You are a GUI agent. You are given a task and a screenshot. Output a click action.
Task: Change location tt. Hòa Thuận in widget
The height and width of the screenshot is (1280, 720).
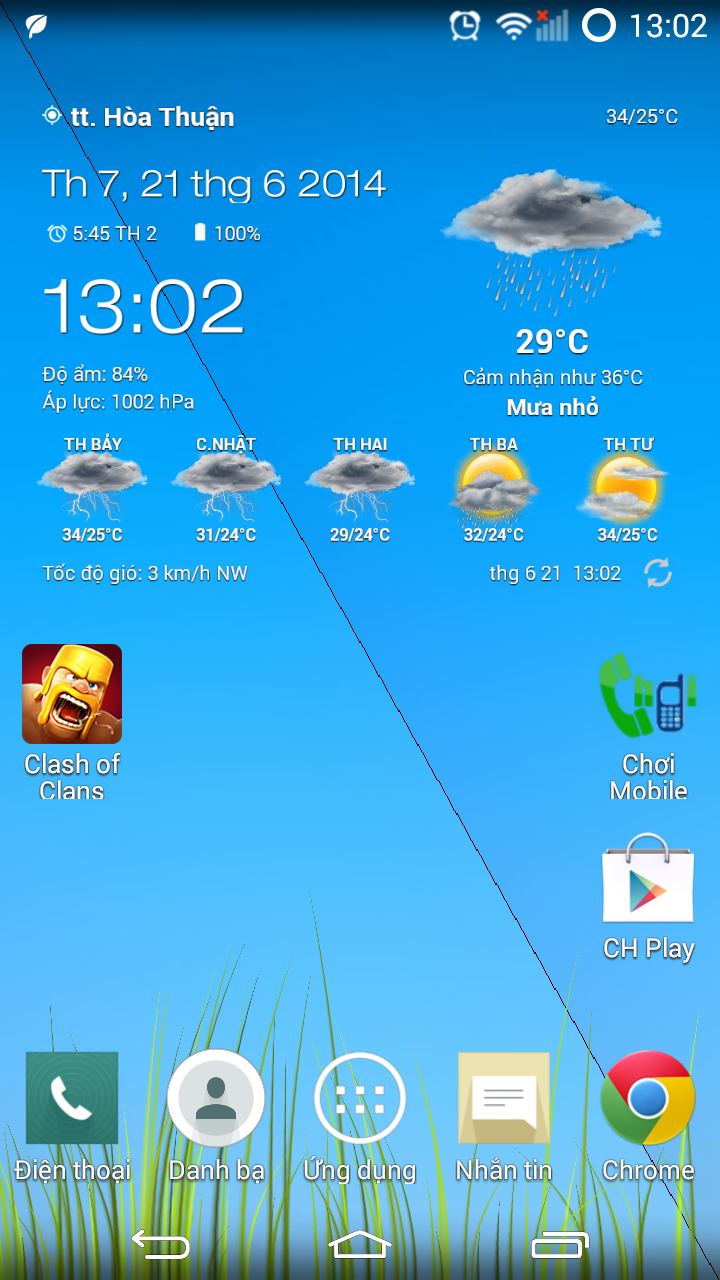coord(138,117)
